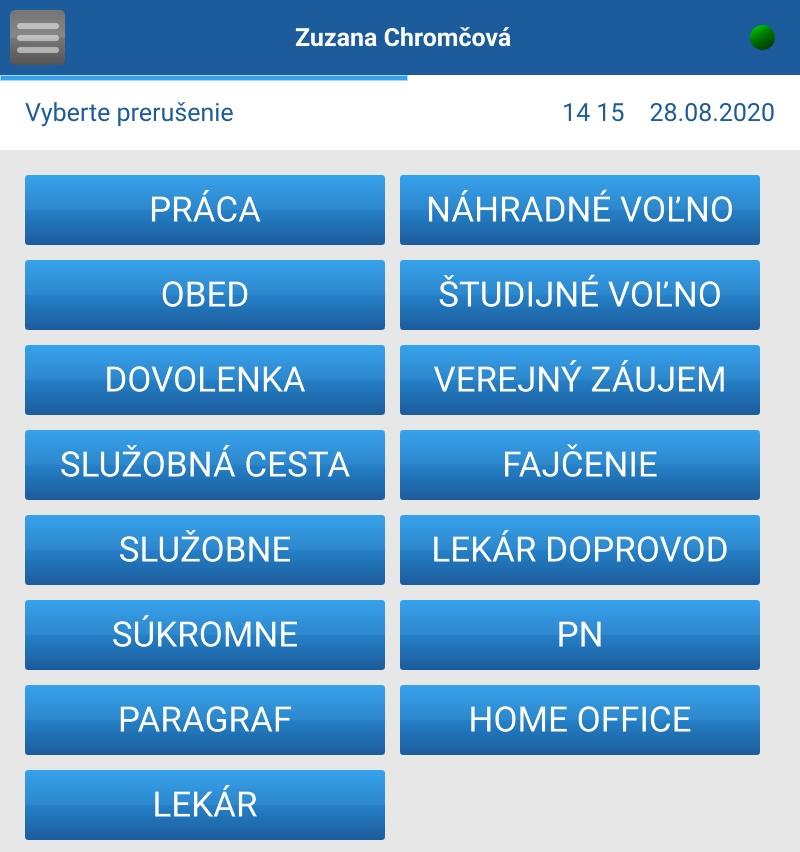Choose VEREJNÝ ZÁUJEM interruption
This screenshot has height=852, width=800.
[580, 380]
